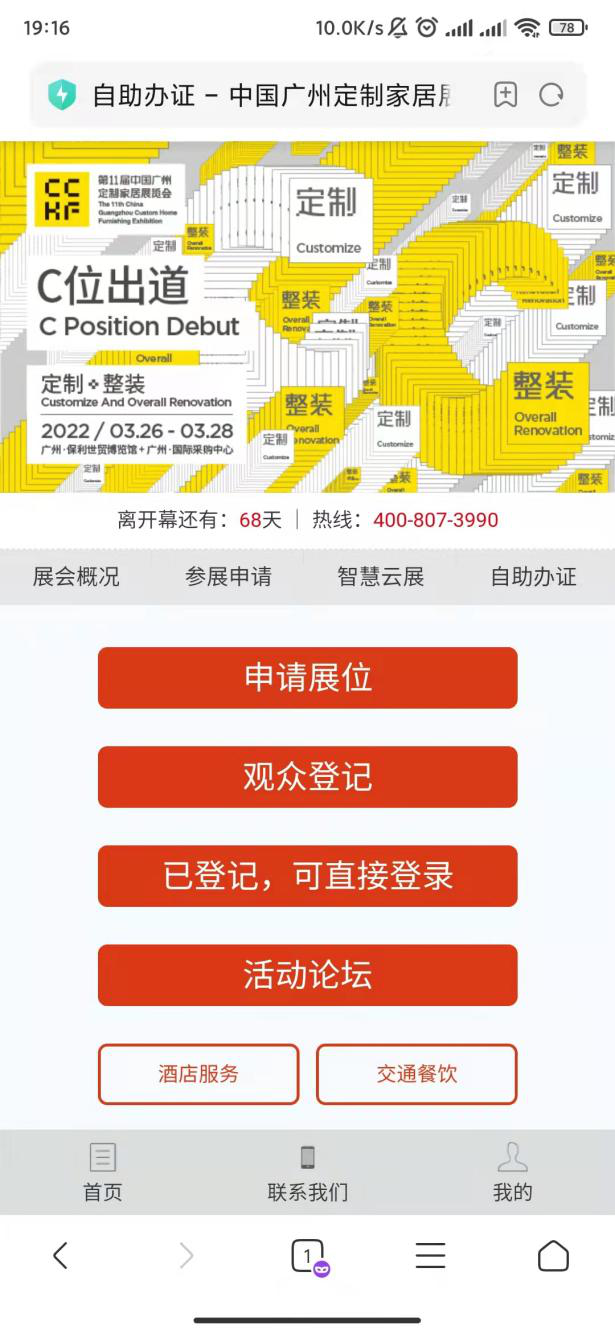615x1333 pixels.
Task: Call hotline 400-807-3990
Action: [435, 520]
